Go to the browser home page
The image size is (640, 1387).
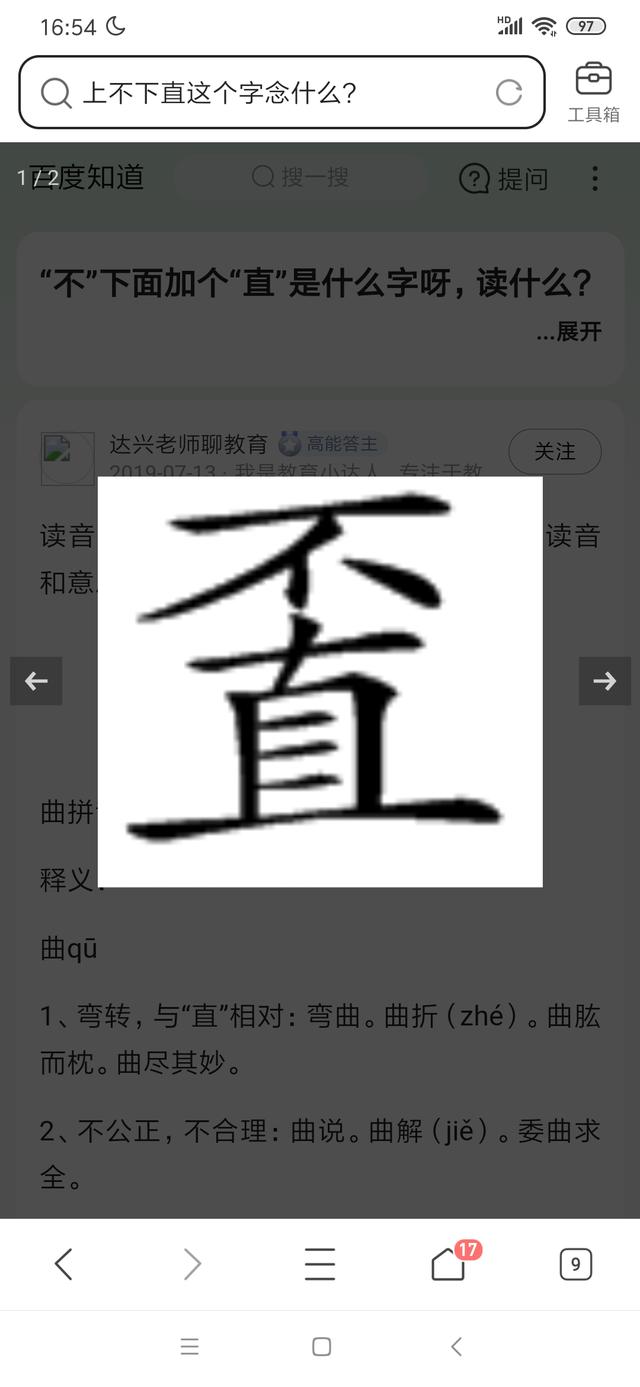point(448,1265)
